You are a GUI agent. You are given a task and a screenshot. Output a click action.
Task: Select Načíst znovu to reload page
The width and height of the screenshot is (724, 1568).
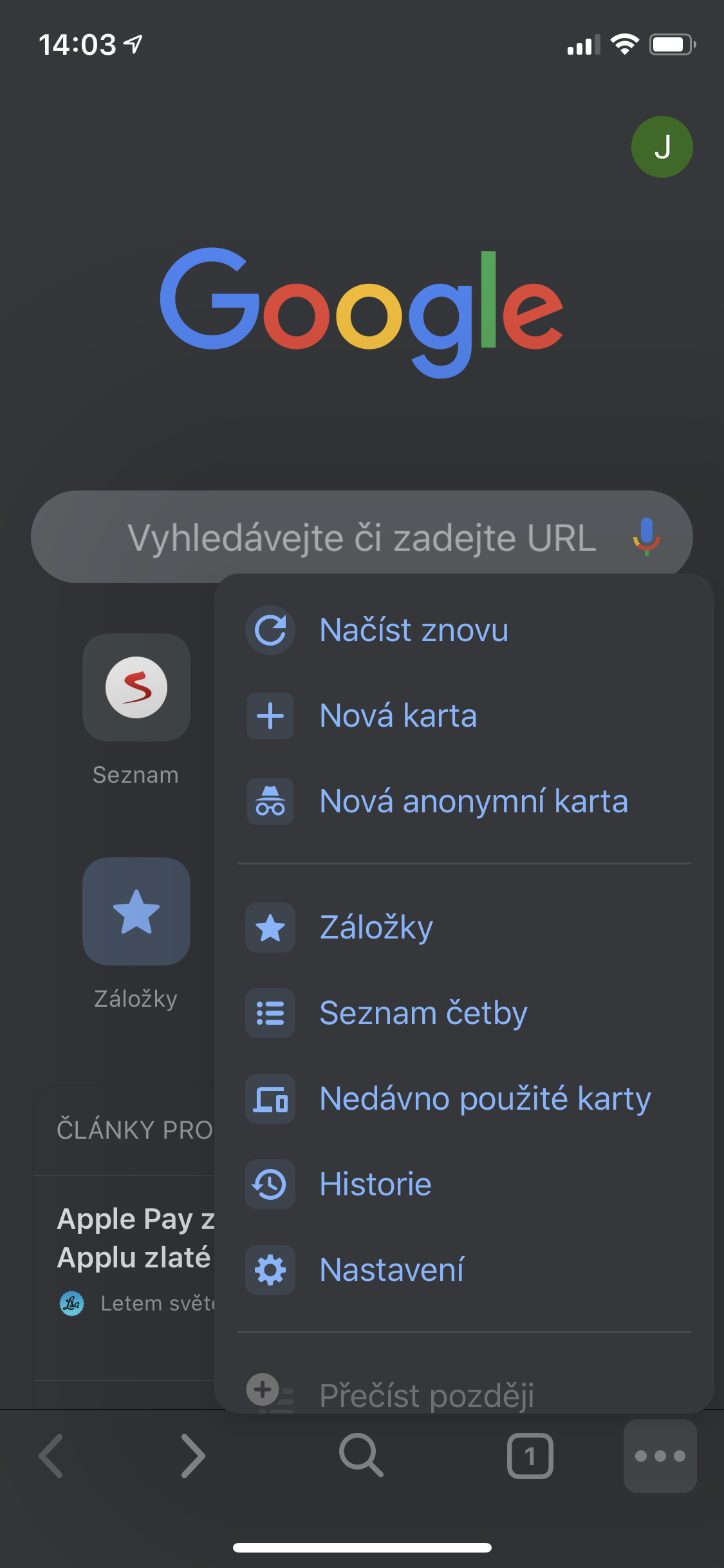point(413,630)
